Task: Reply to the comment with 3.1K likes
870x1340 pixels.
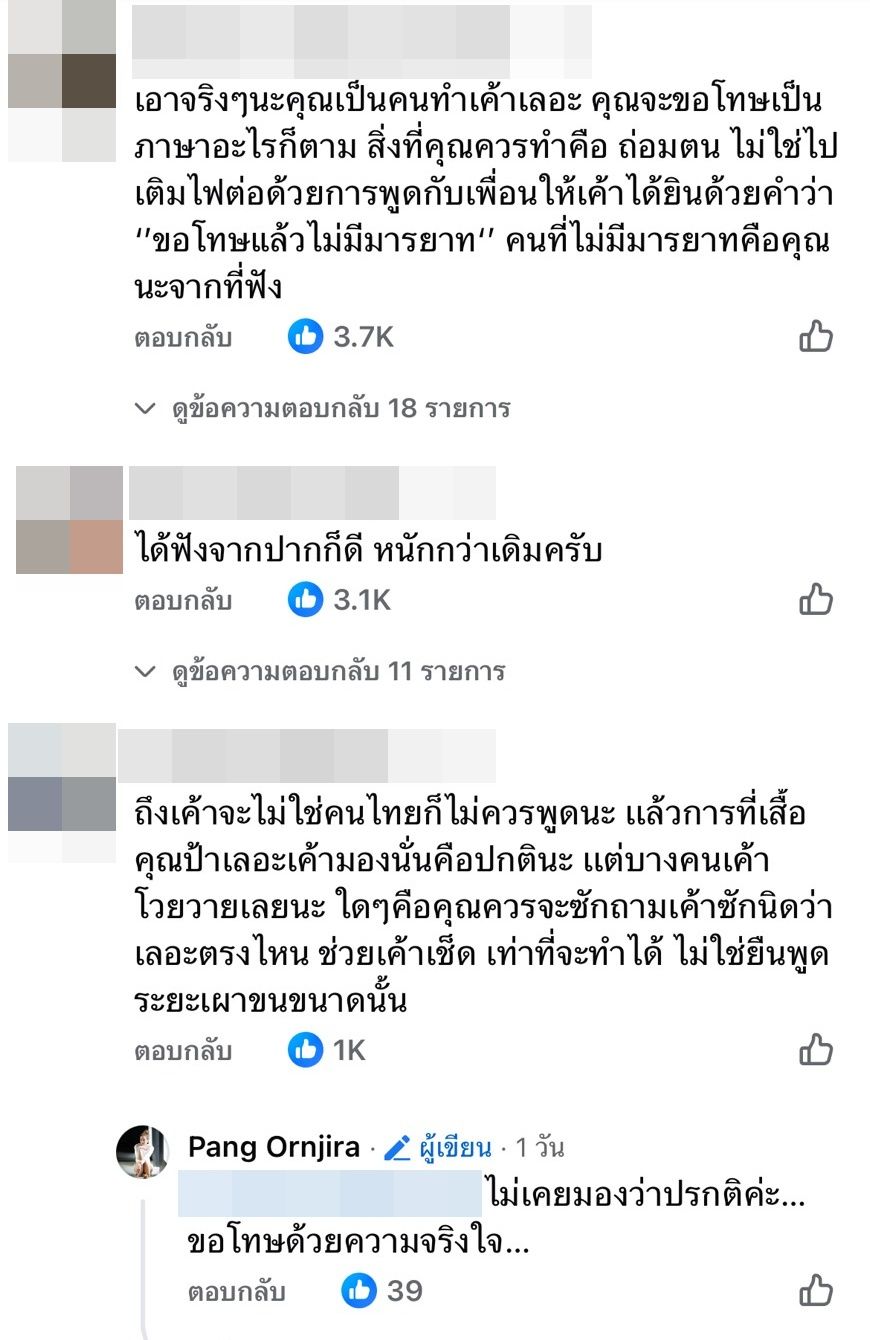Action: pos(183,600)
